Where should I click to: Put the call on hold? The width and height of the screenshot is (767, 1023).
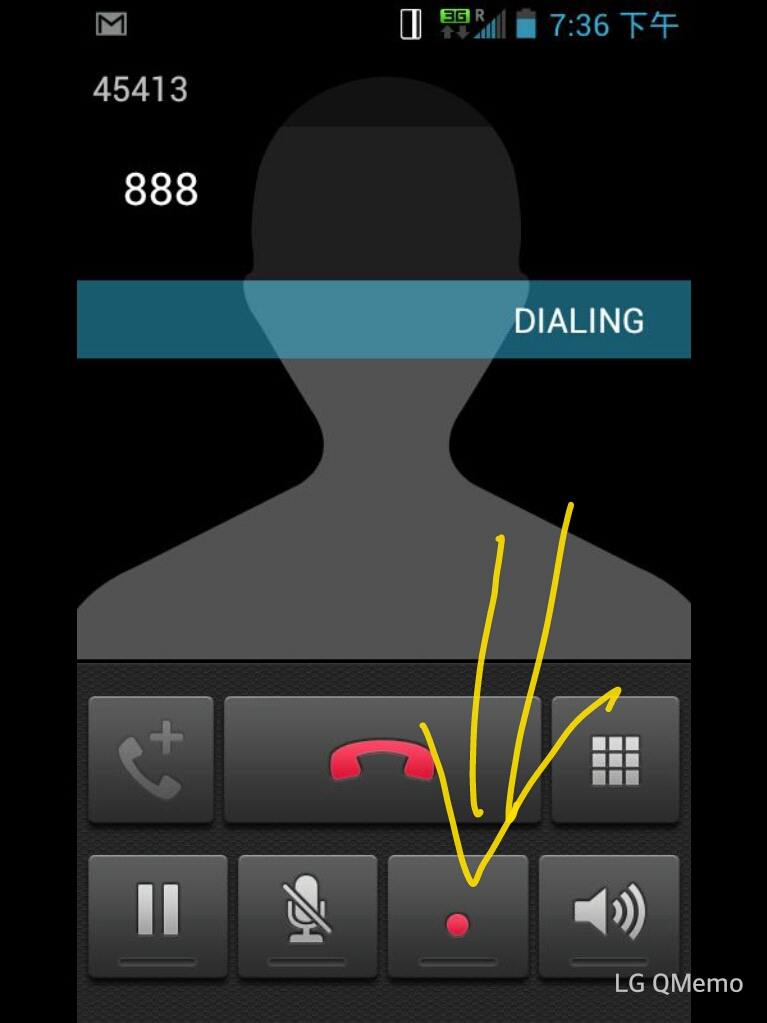click(157, 915)
